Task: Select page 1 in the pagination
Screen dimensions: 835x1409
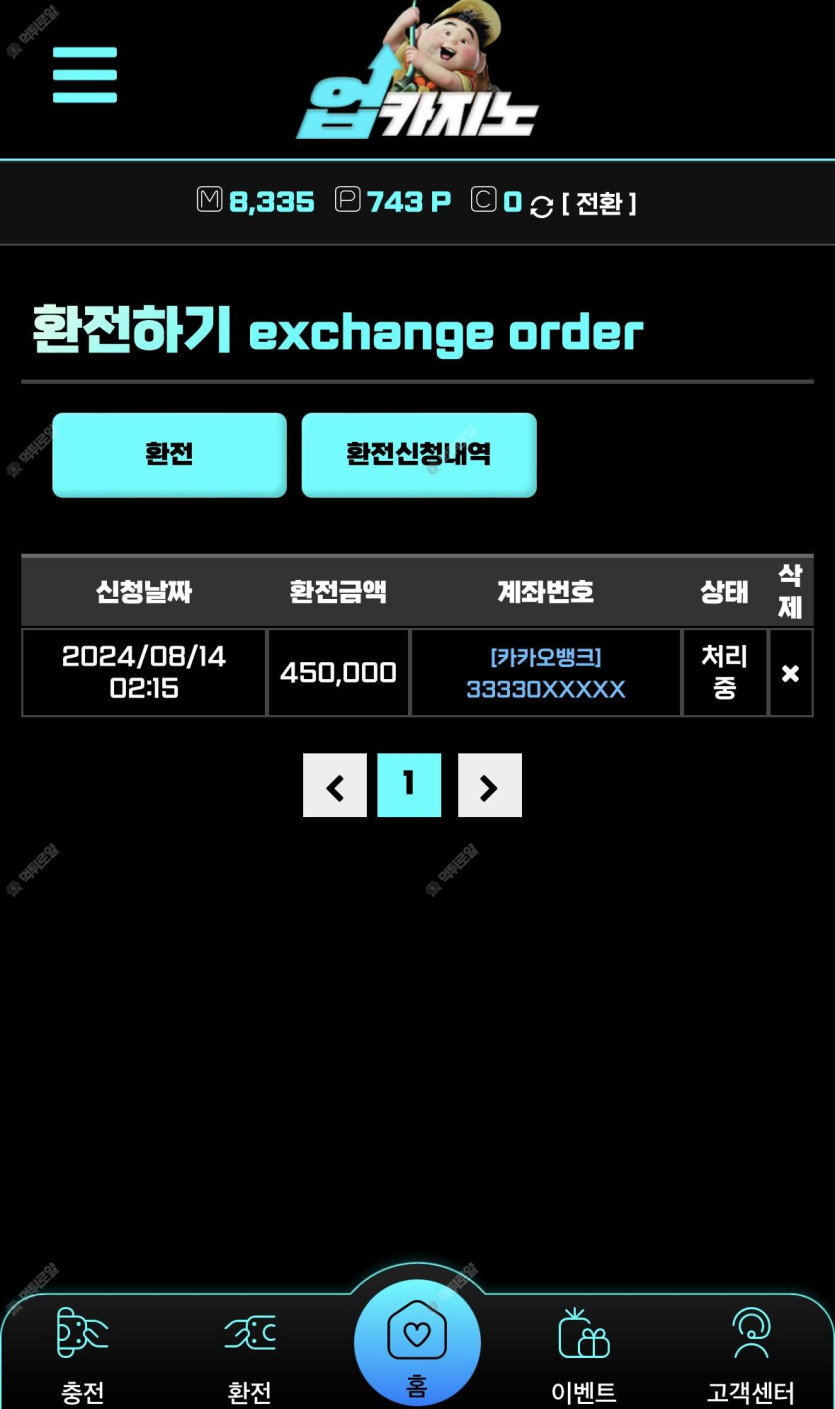Action: [409, 786]
